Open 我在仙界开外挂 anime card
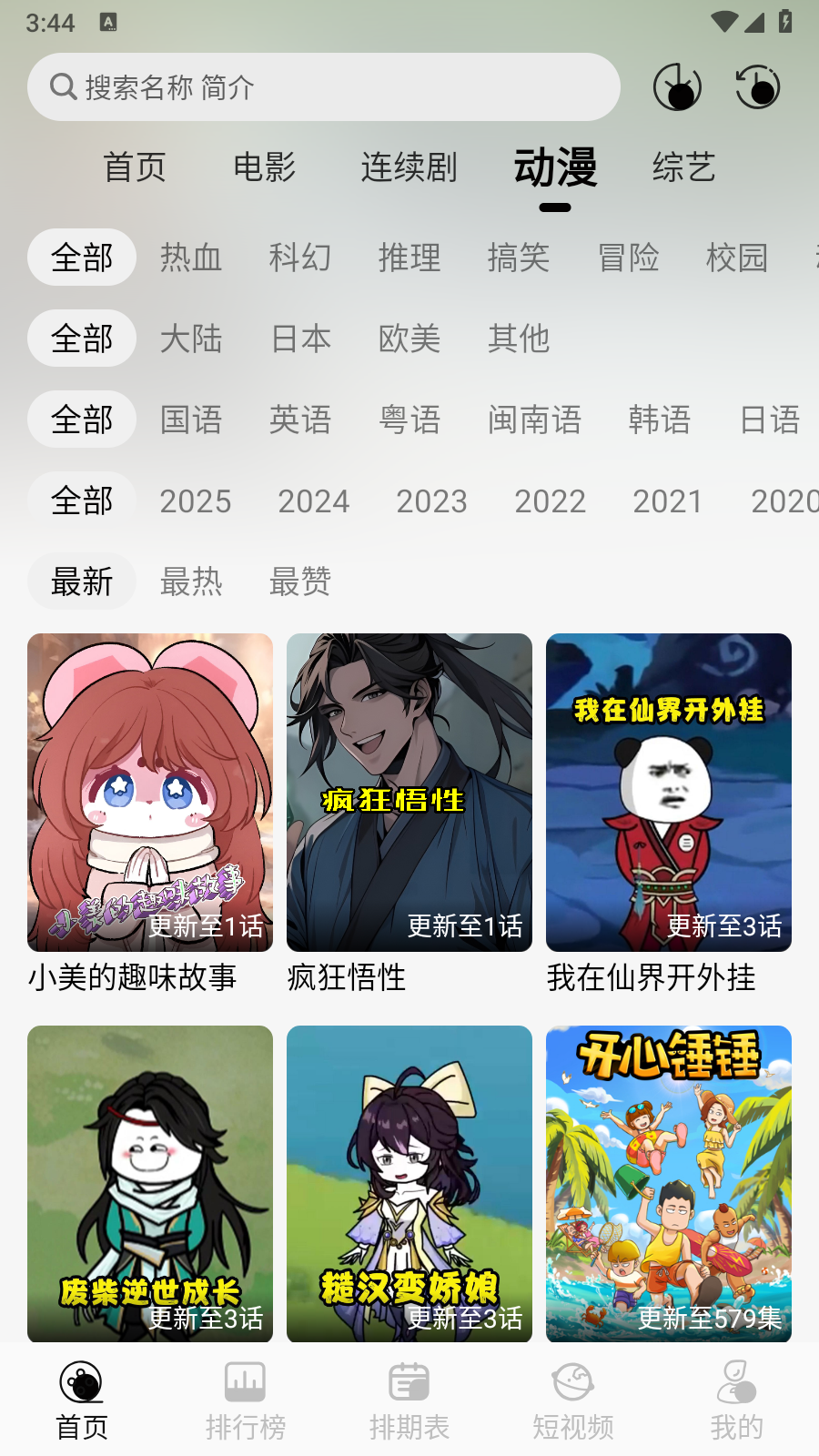 click(x=669, y=793)
